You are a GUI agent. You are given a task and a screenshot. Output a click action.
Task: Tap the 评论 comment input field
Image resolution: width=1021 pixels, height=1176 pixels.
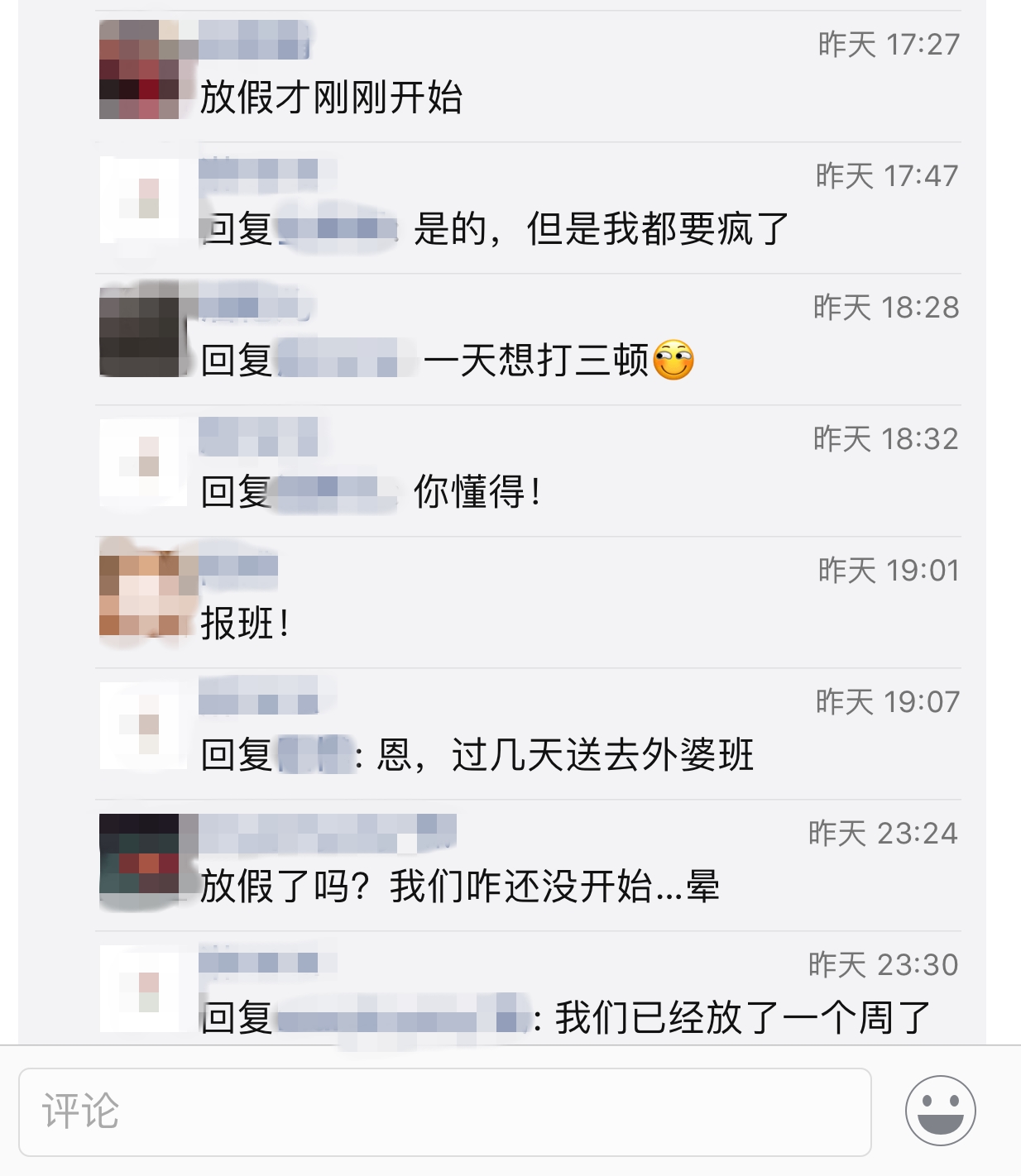[444, 1111]
